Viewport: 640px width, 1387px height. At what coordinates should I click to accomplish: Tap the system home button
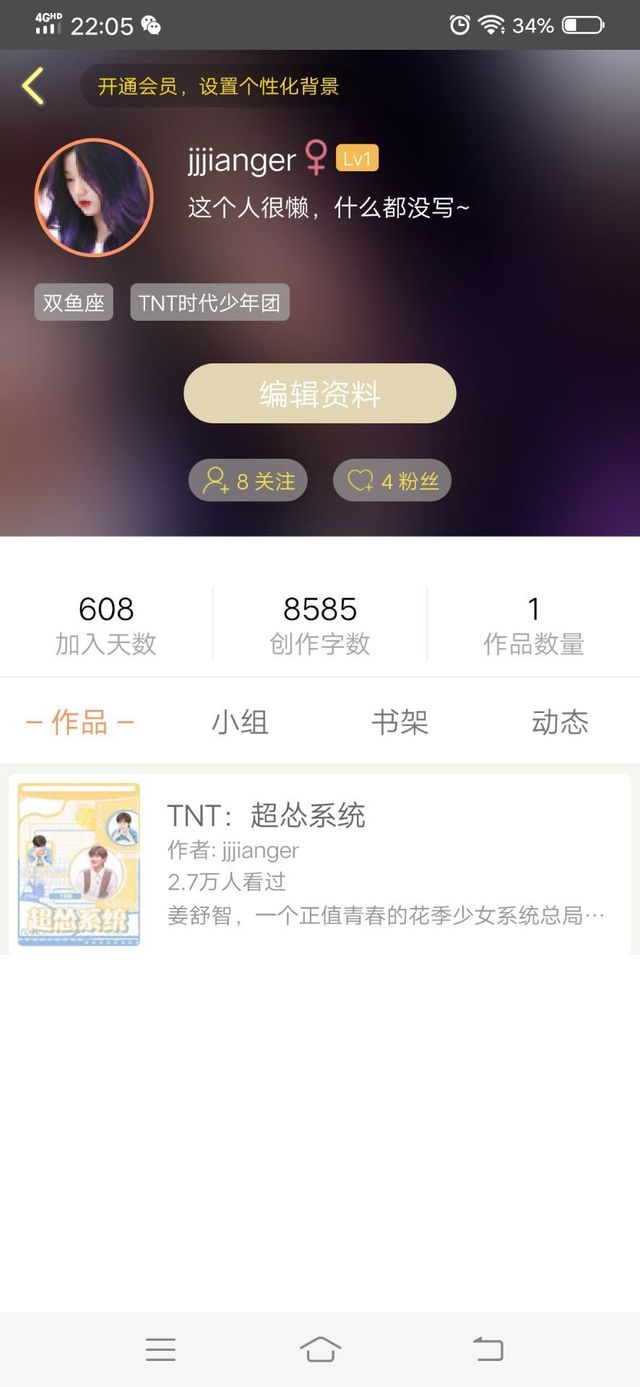click(x=320, y=1350)
